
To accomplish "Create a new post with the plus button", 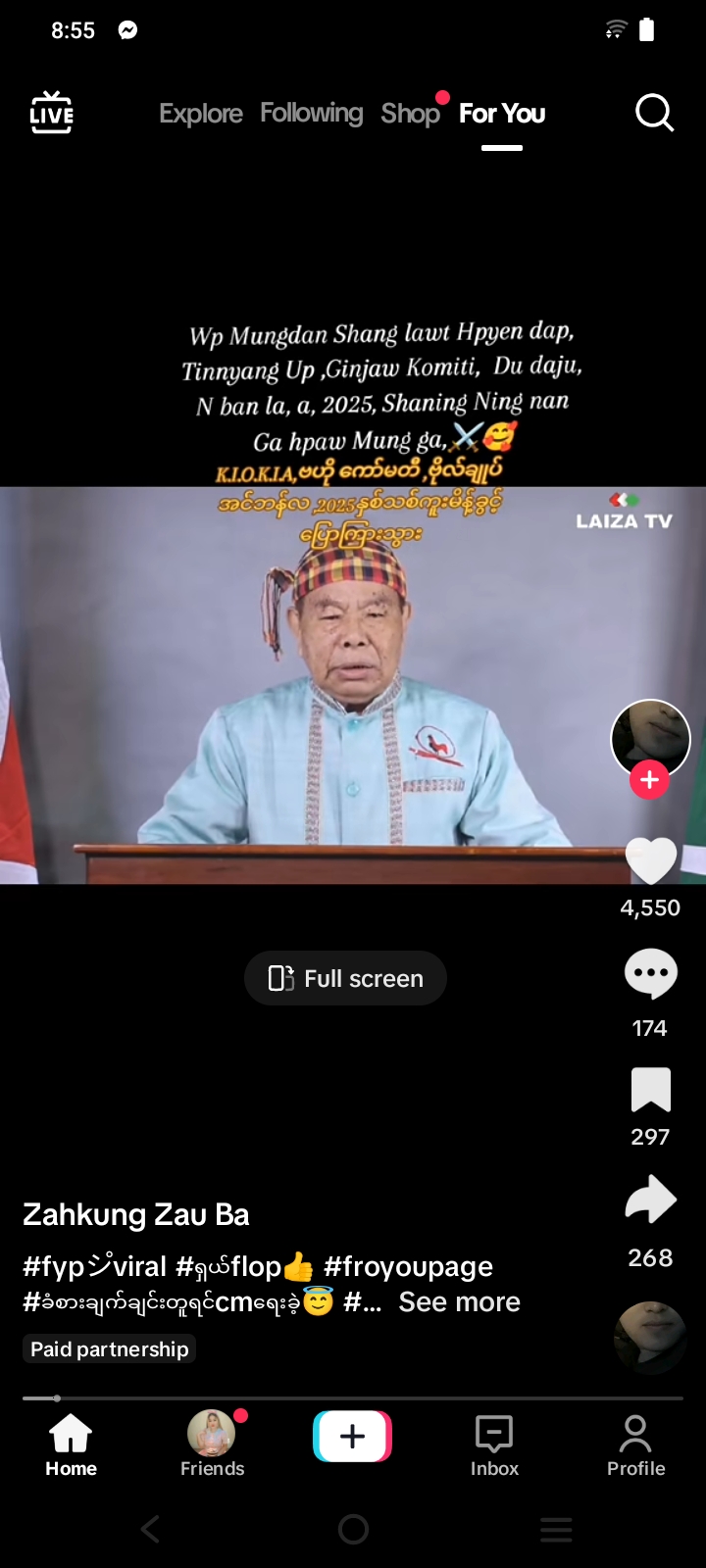I will click(x=352, y=1437).
